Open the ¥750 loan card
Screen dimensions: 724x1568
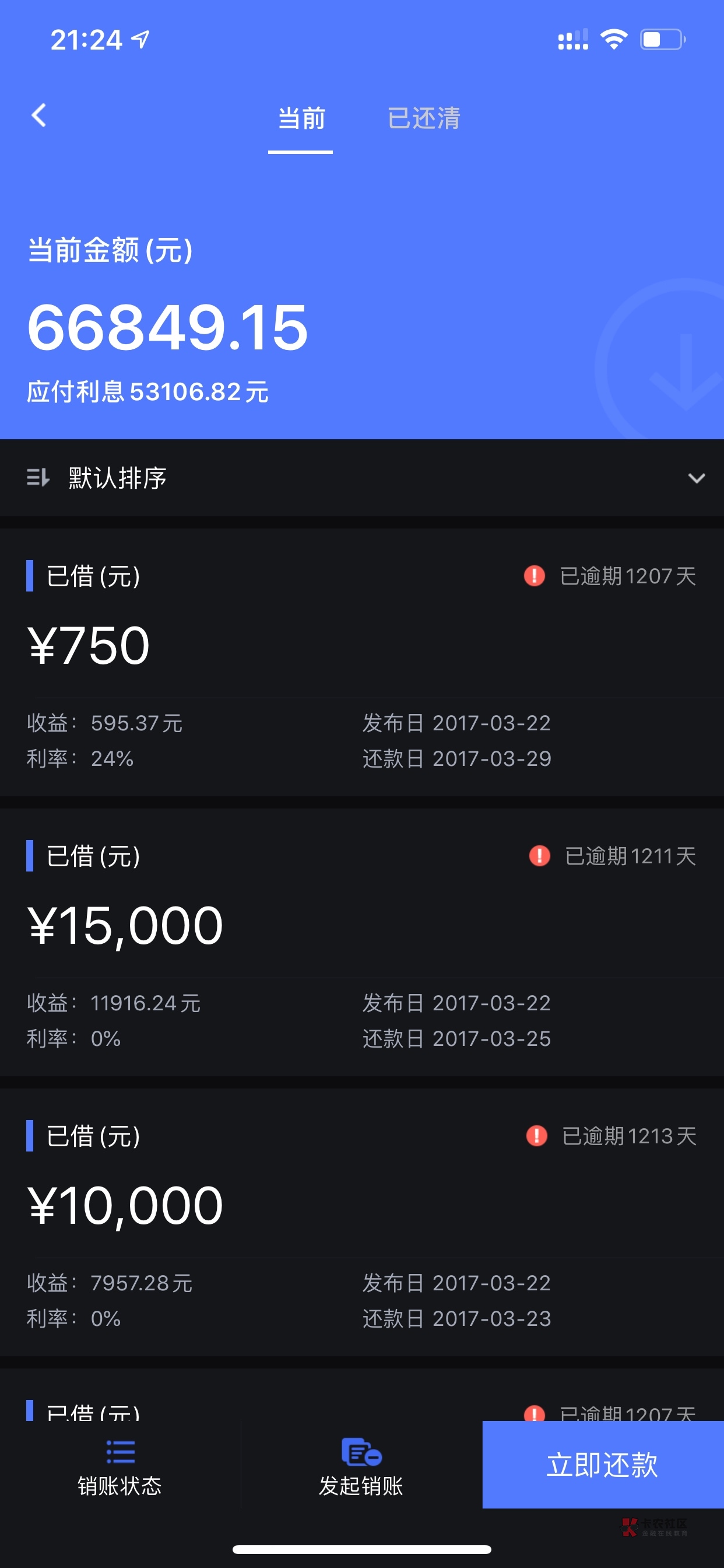(361, 661)
